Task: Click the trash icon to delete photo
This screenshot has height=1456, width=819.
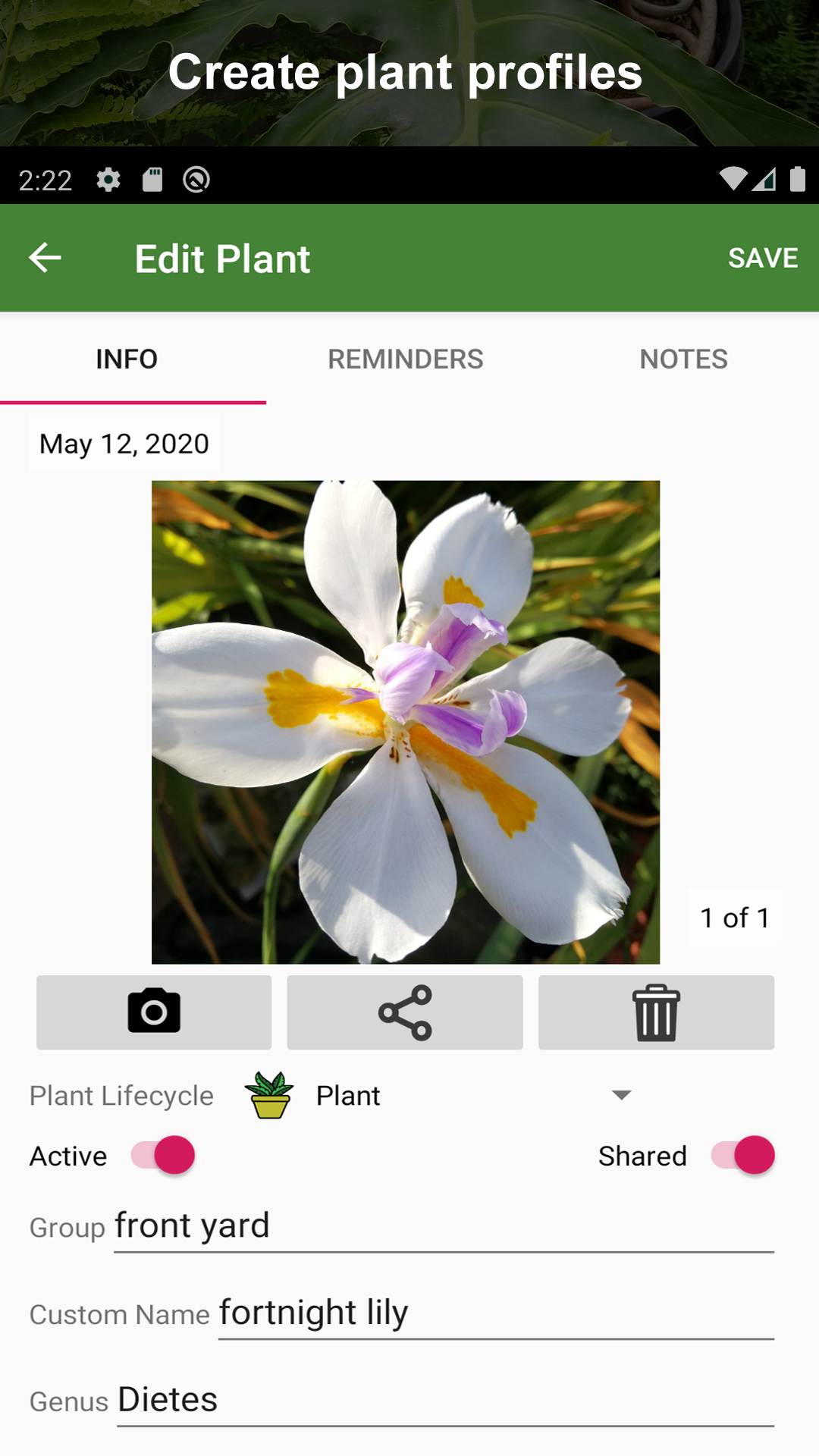Action: click(x=655, y=1012)
